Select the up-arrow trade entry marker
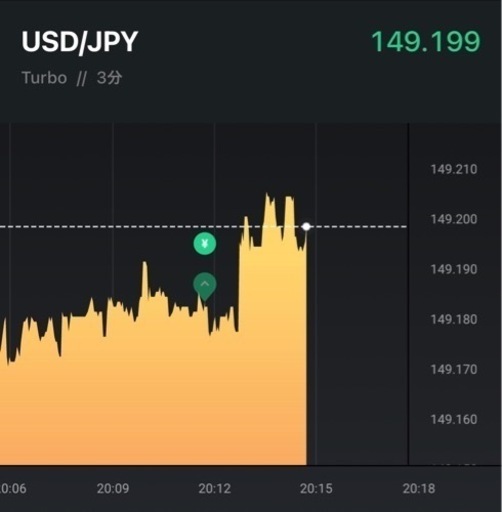The height and width of the screenshot is (512, 502). click(205, 286)
